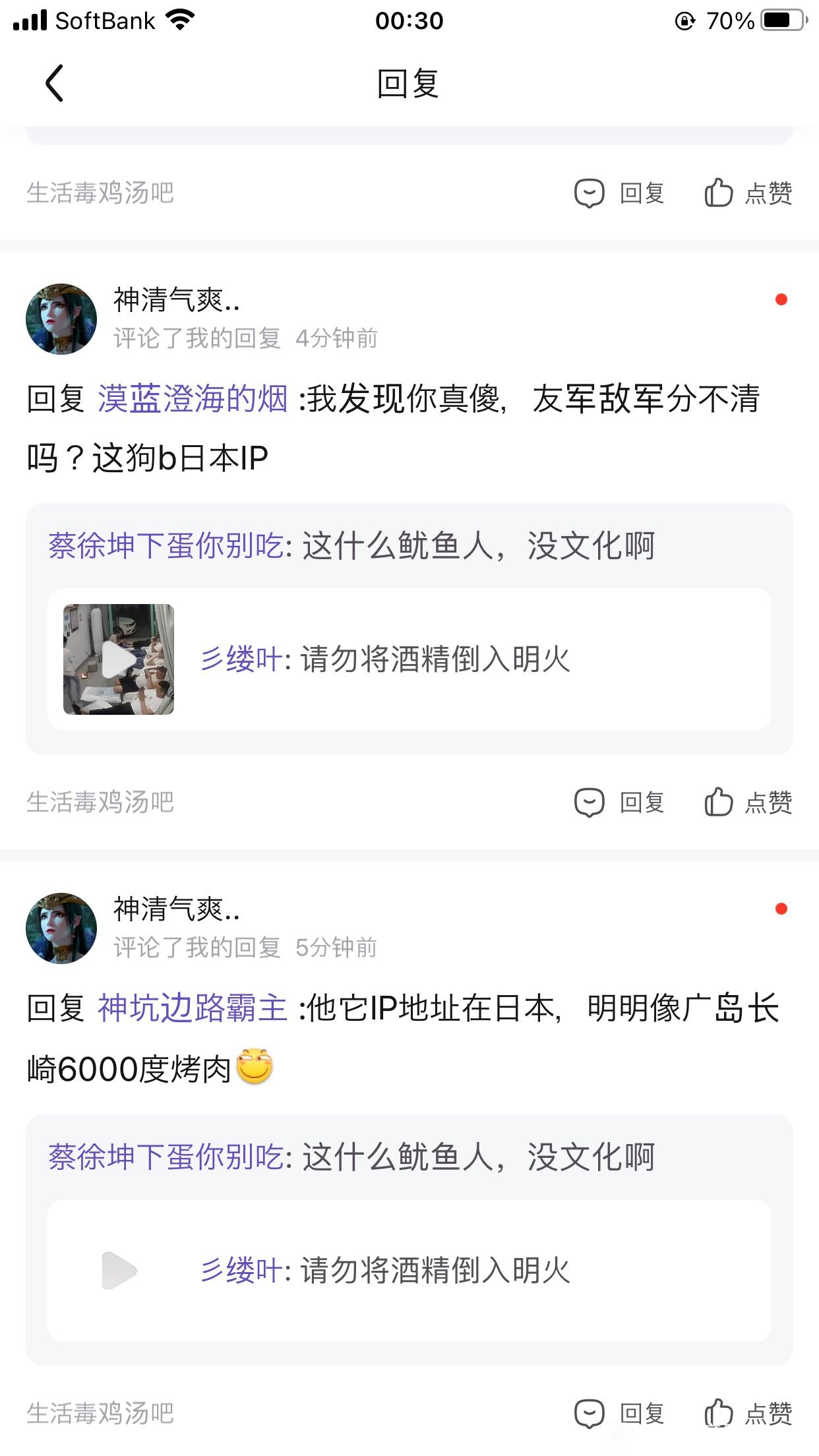This screenshot has width=819, height=1456.
Task: Open 蔡徐坤下蛋你别吃 profile in 4分钟前 quote
Action: pos(166,546)
